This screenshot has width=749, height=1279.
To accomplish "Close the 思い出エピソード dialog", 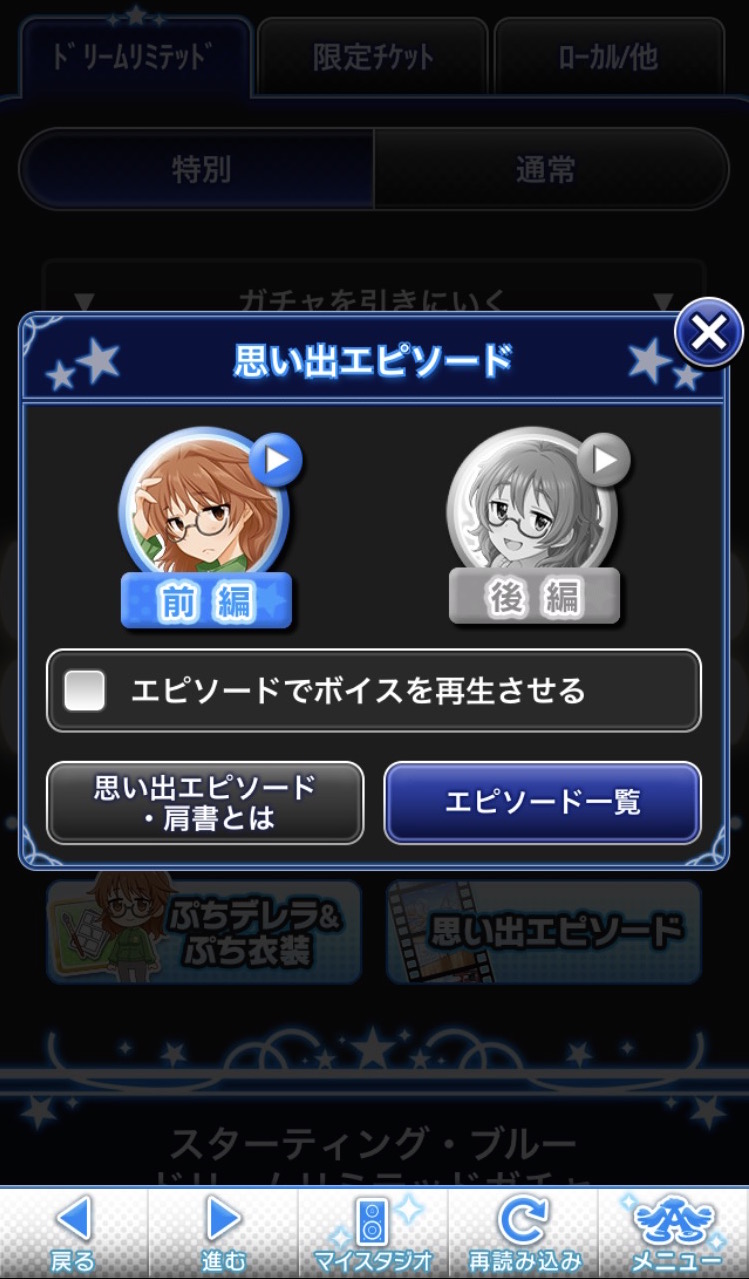I will [x=708, y=333].
